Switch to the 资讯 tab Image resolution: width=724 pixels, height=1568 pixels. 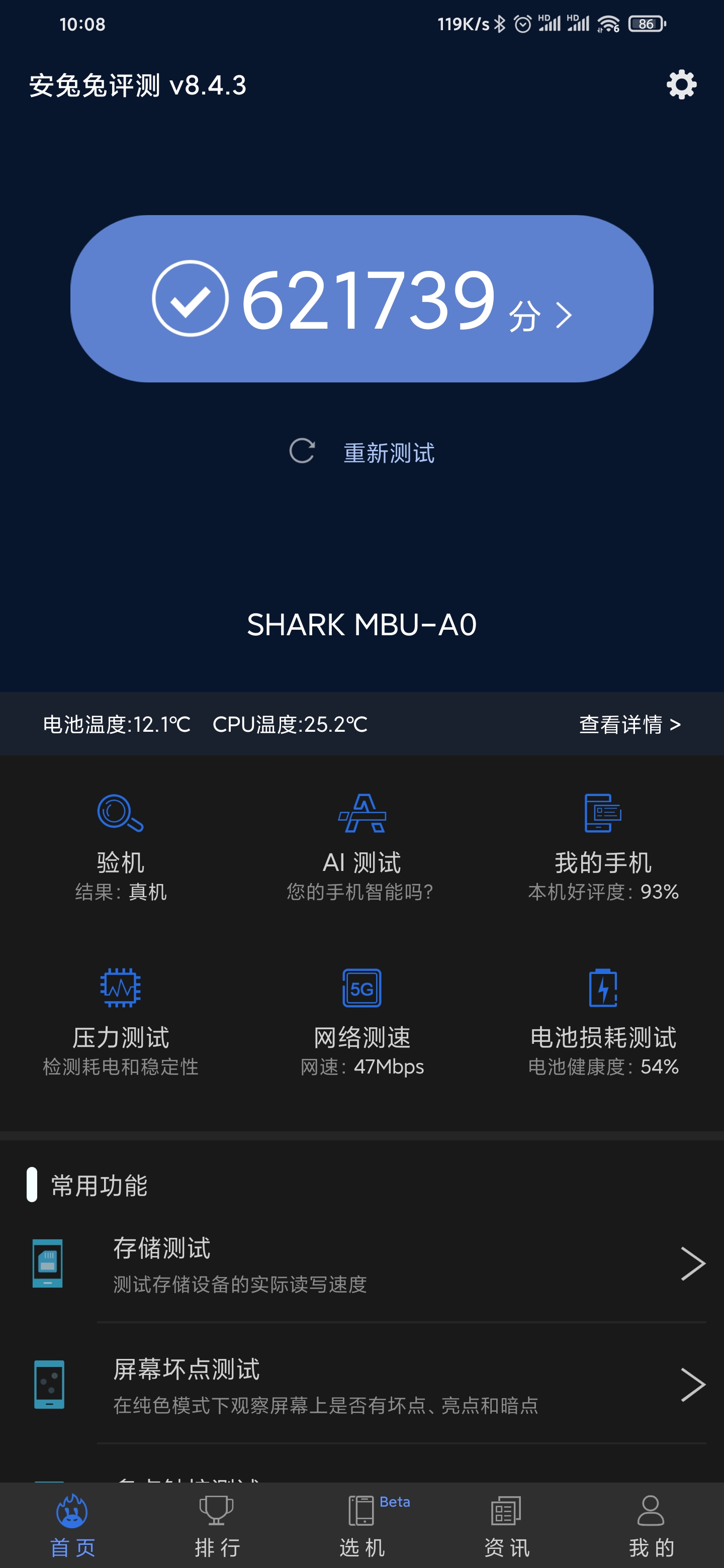coord(507,1525)
